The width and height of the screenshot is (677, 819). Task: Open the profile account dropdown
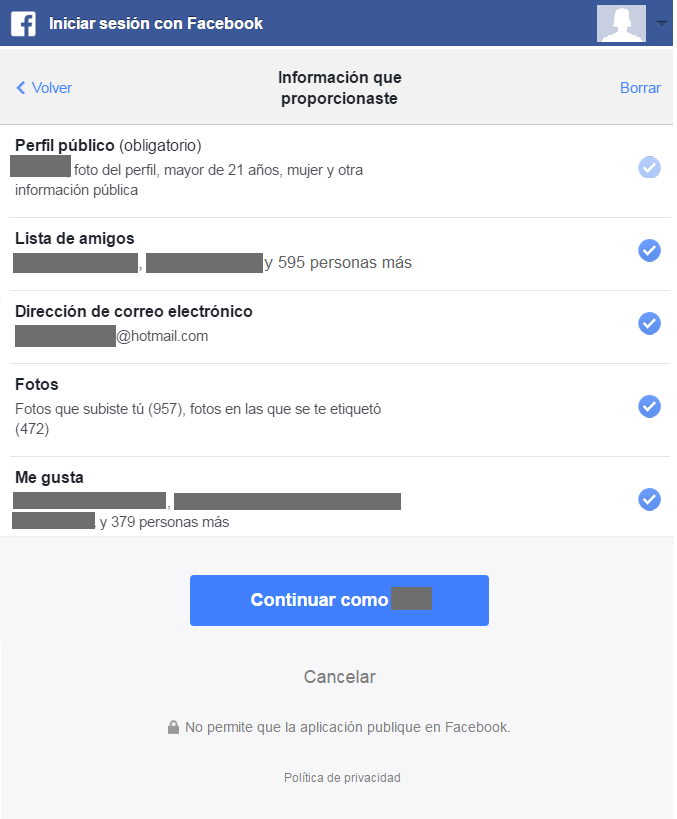(x=661, y=22)
